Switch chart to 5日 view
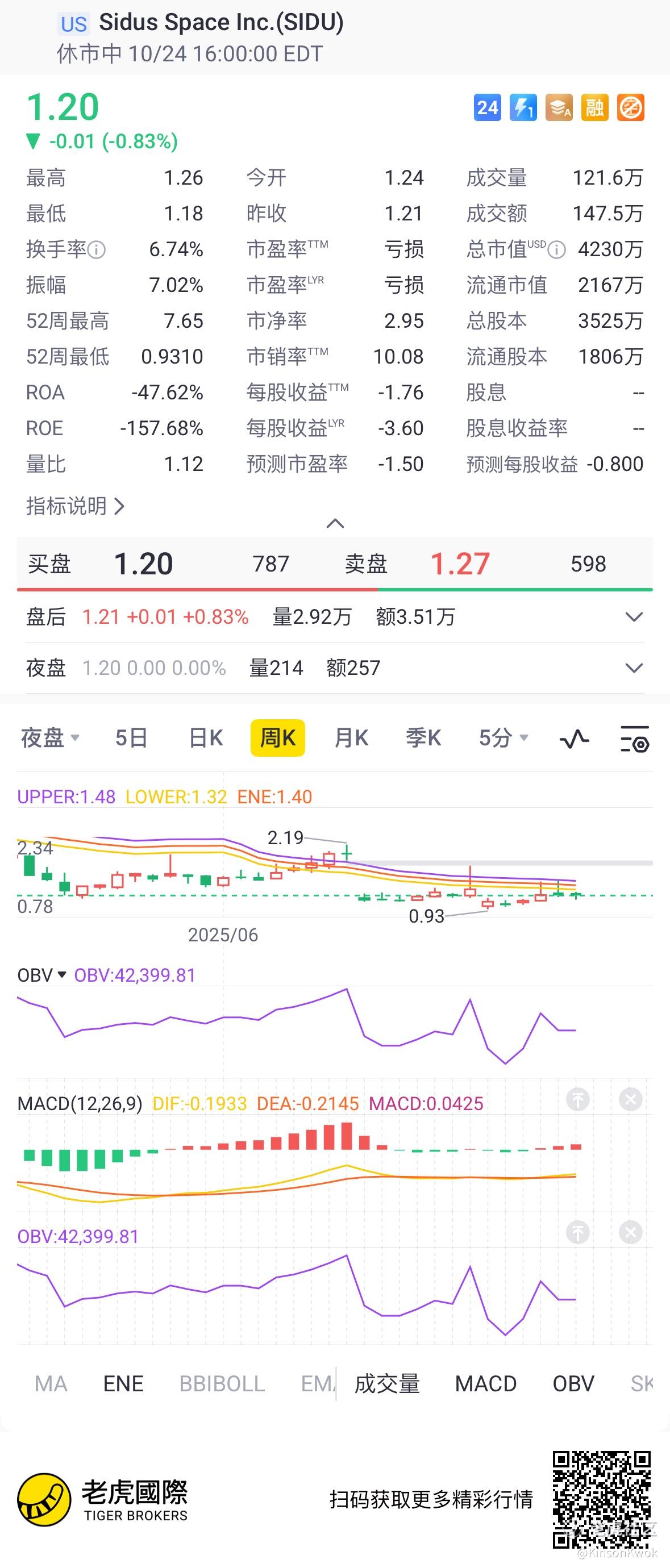Image resolution: width=670 pixels, height=1568 pixels. click(131, 738)
